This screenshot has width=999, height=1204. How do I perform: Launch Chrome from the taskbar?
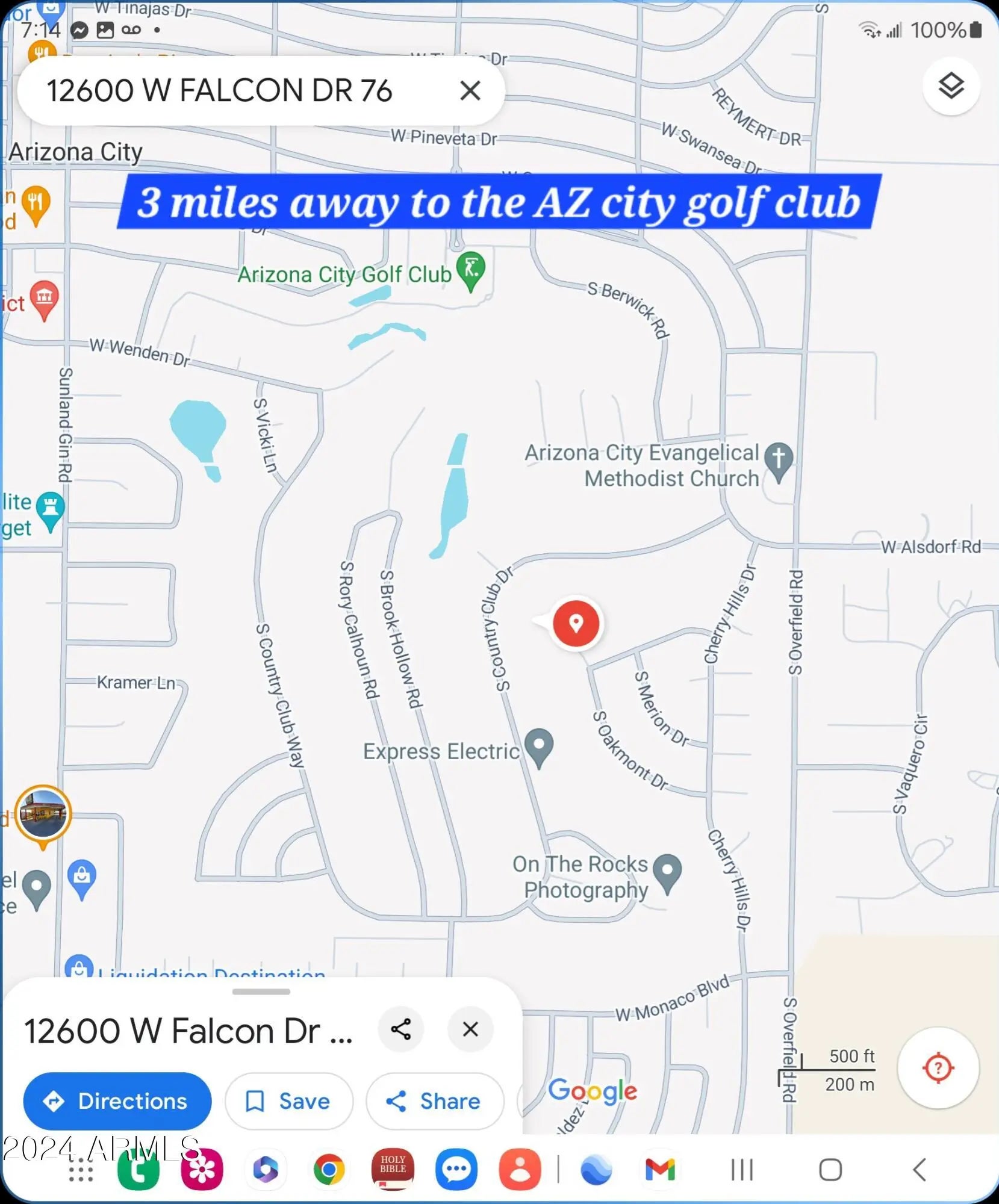(329, 1170)
